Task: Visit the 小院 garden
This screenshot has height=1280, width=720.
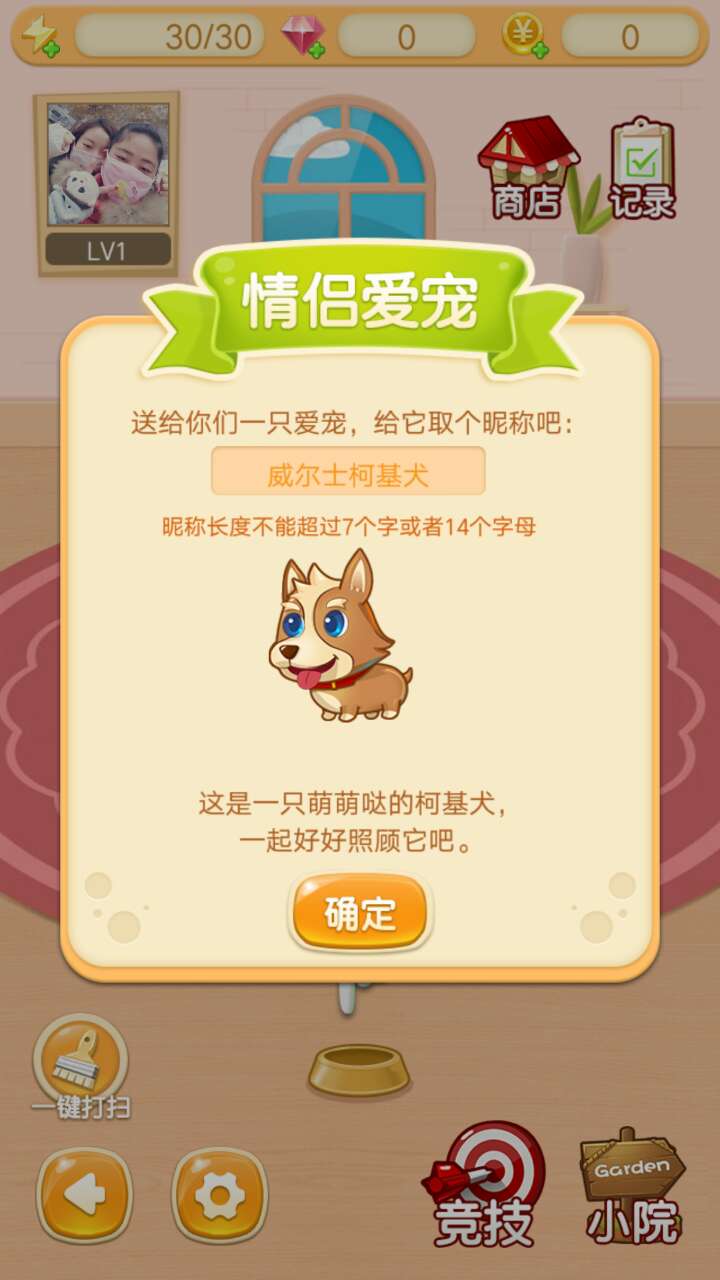Action: (633, 1187)
